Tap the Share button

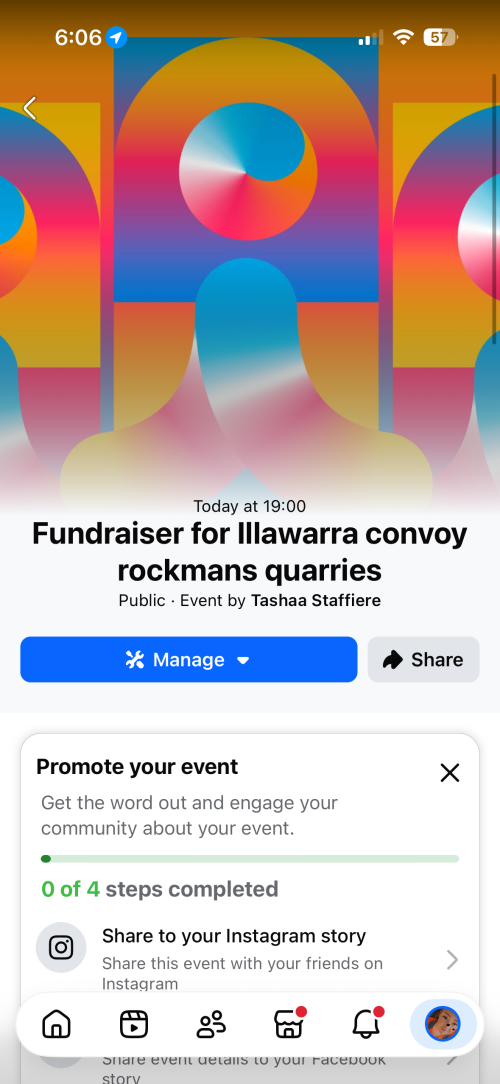pos(423,660)
